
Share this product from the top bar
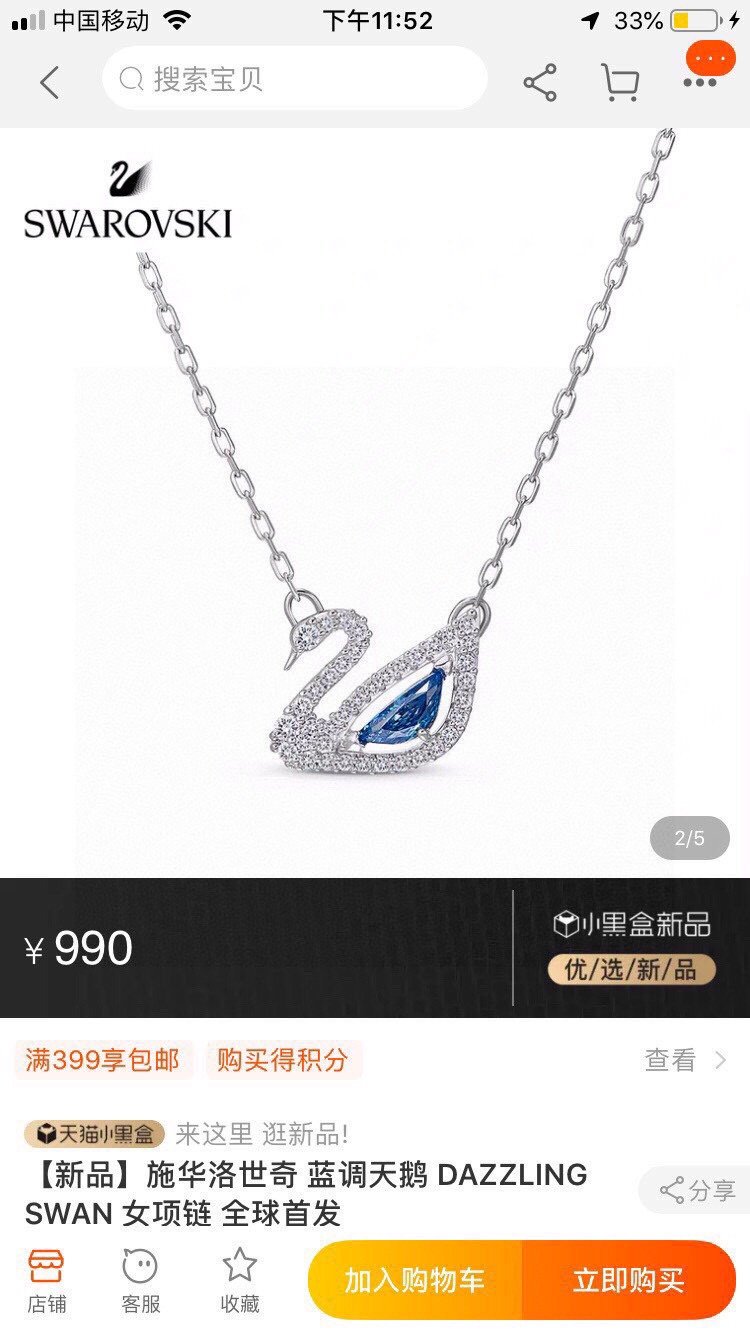coord(540,82)
